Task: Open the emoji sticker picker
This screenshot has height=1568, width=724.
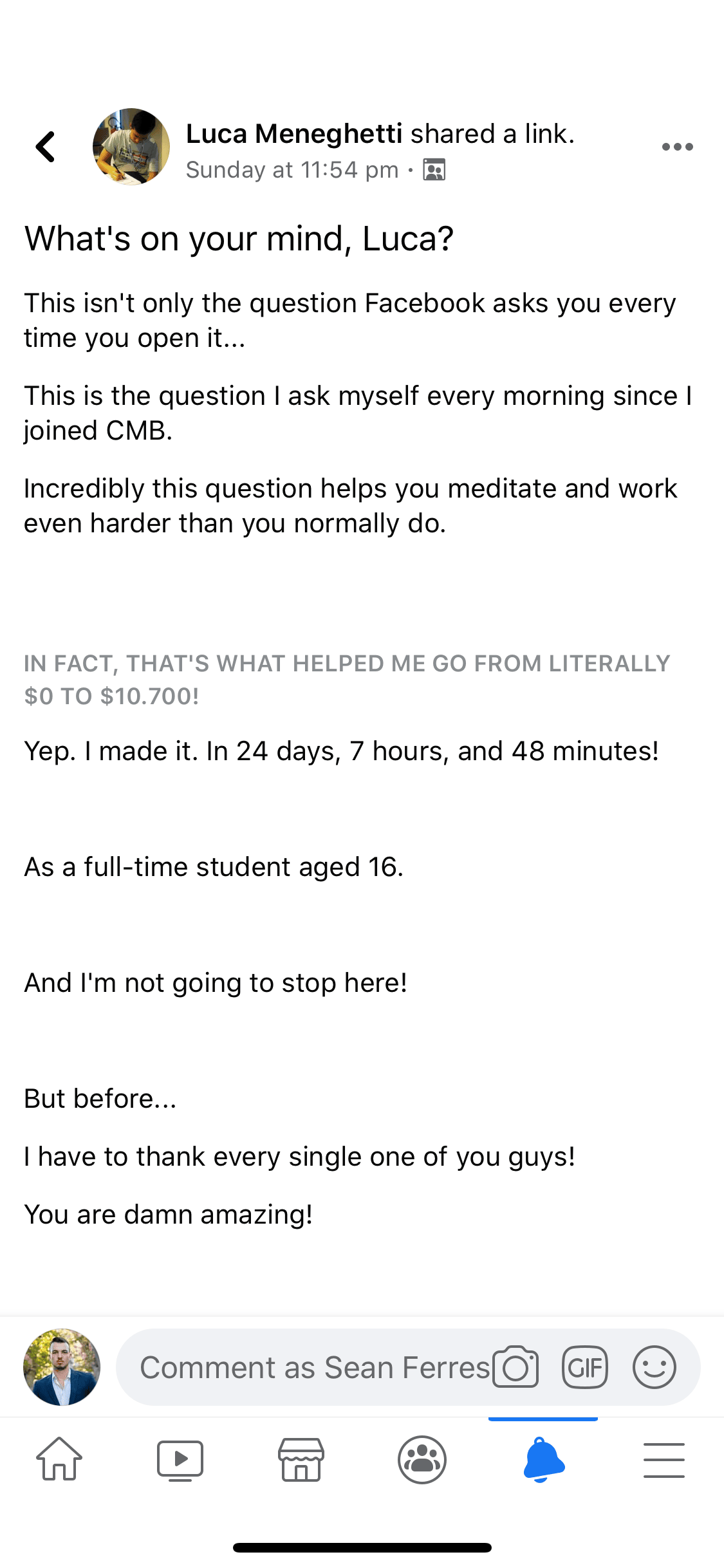Action: pyautogui.click(x=654, y=1367)
